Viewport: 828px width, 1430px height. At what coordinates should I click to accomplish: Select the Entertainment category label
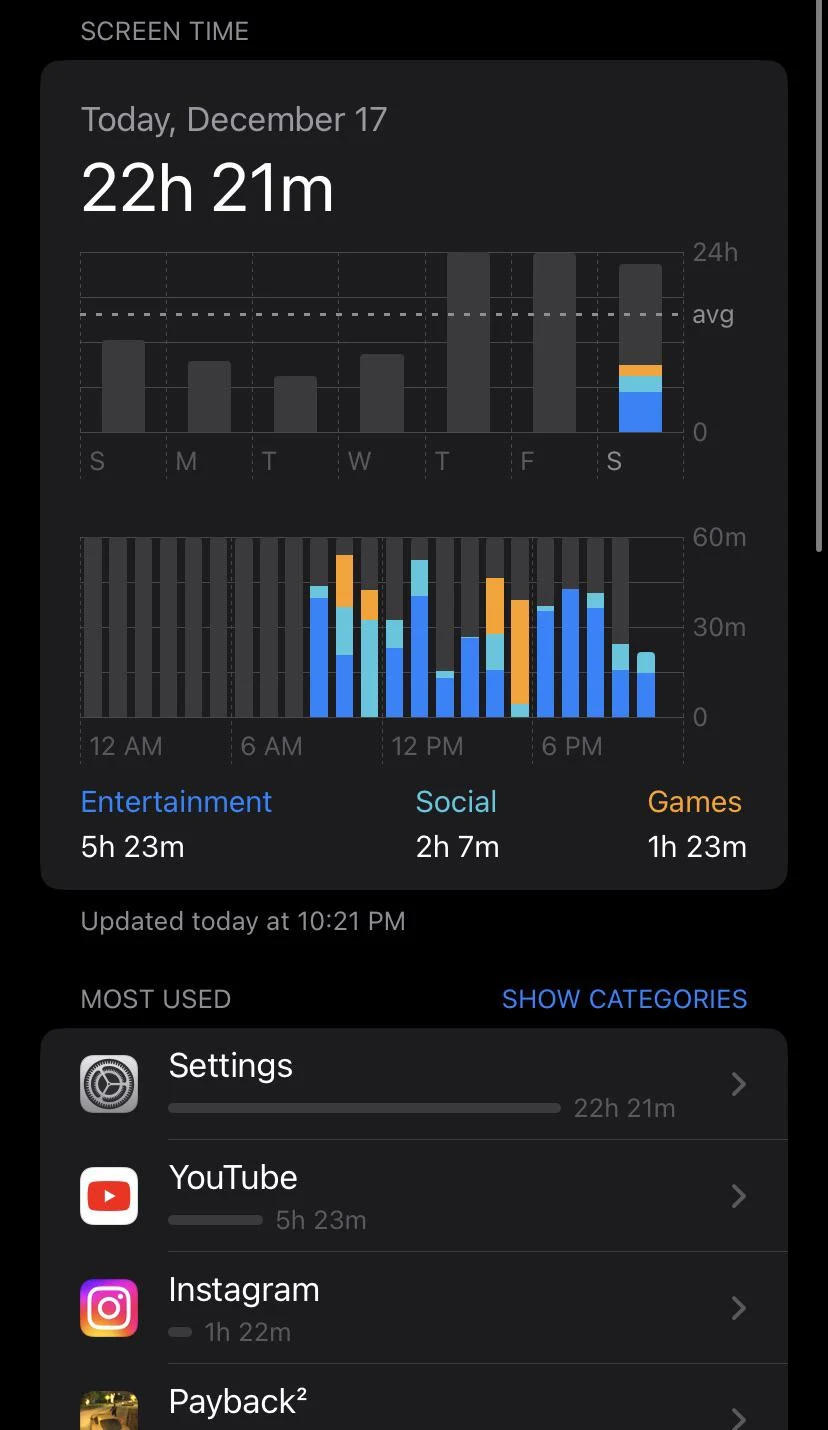(176, 801)
